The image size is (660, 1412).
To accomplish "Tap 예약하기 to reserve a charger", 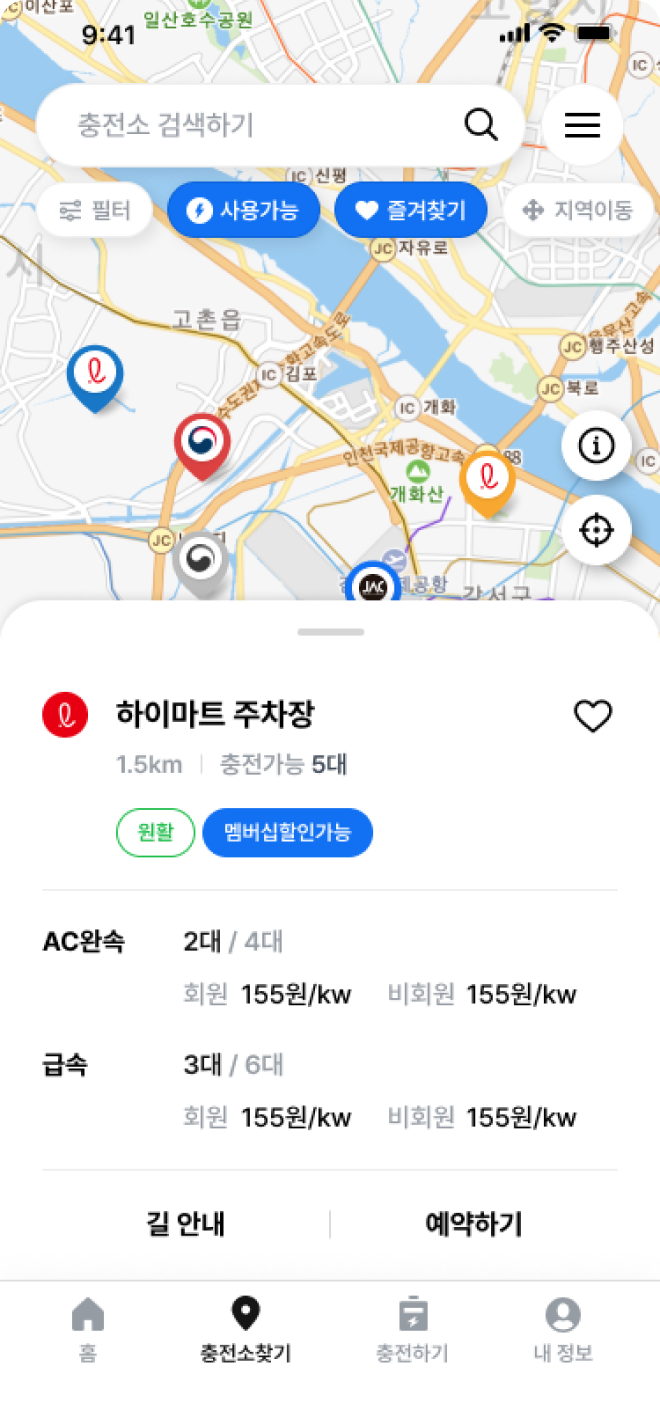I will click(x=474, y=1224).
